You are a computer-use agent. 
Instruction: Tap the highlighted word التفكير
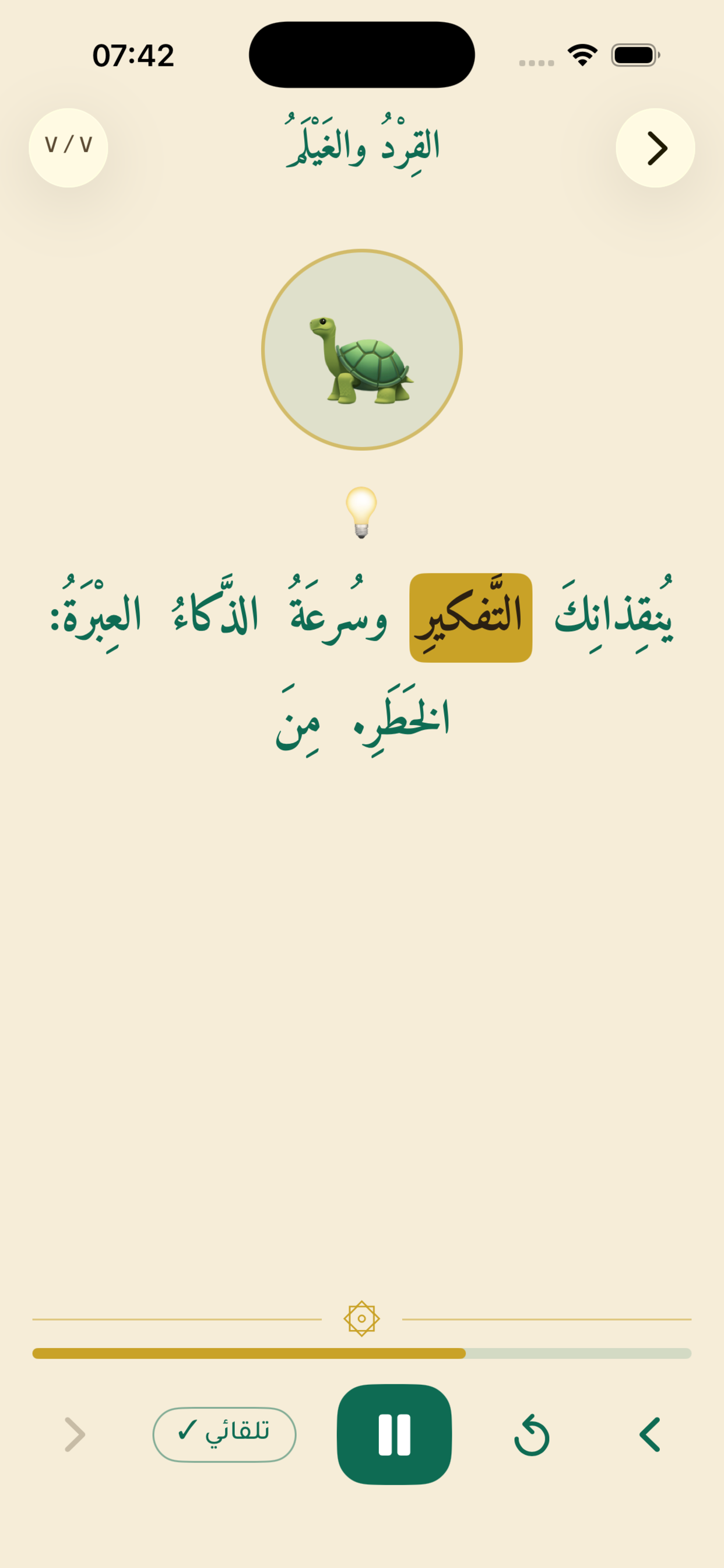coord(471,617)
